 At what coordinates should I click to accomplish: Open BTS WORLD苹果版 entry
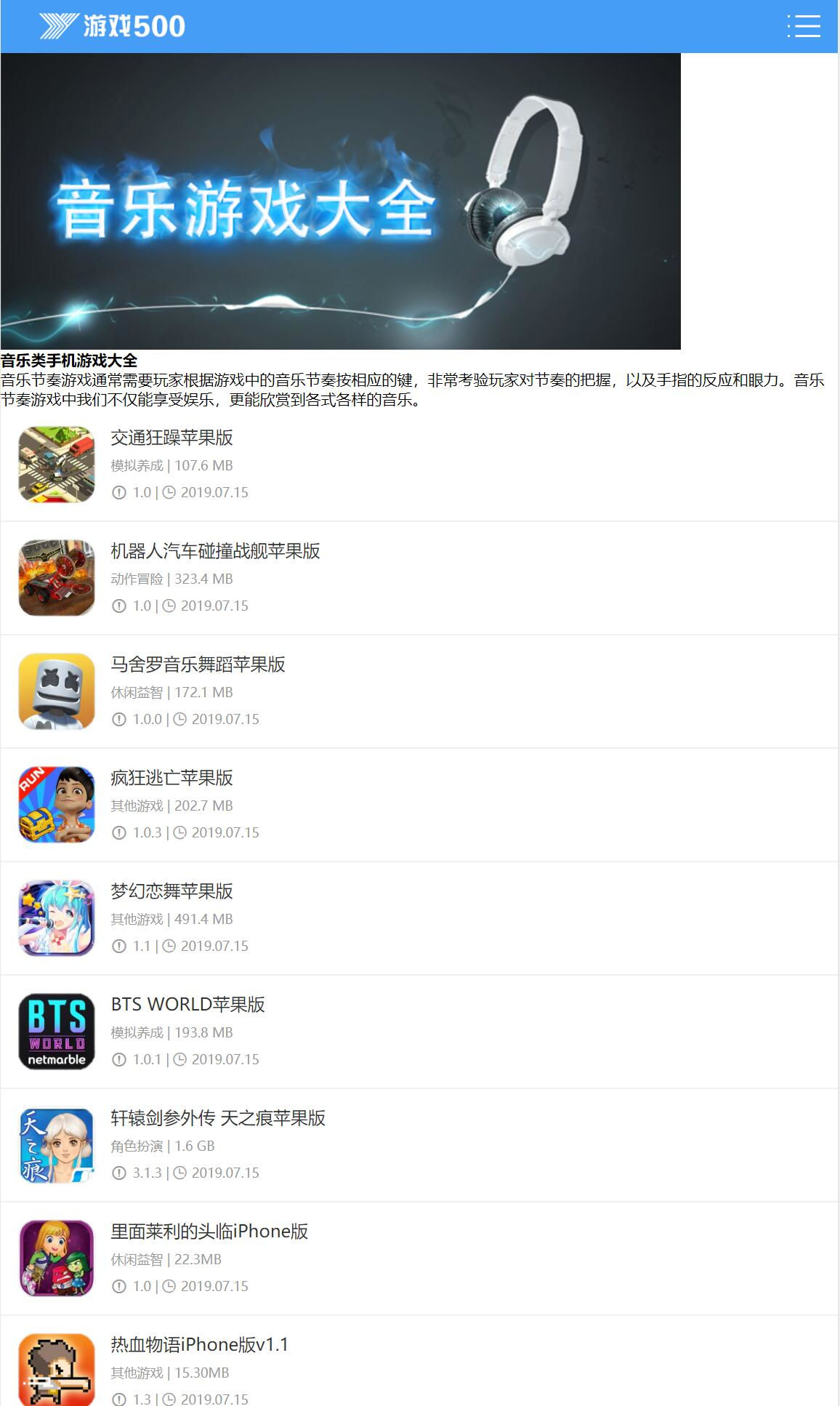[x=419, y=1032]
